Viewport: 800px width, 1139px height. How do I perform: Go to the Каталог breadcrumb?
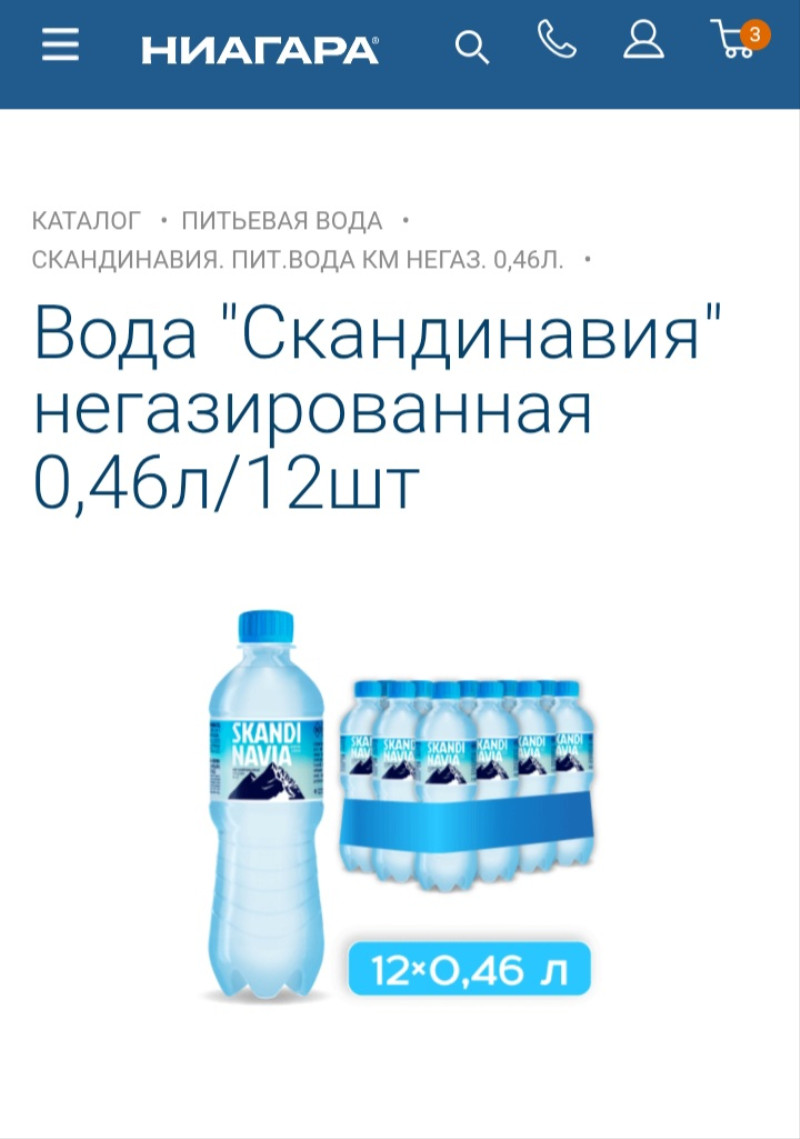pos(87,220)
